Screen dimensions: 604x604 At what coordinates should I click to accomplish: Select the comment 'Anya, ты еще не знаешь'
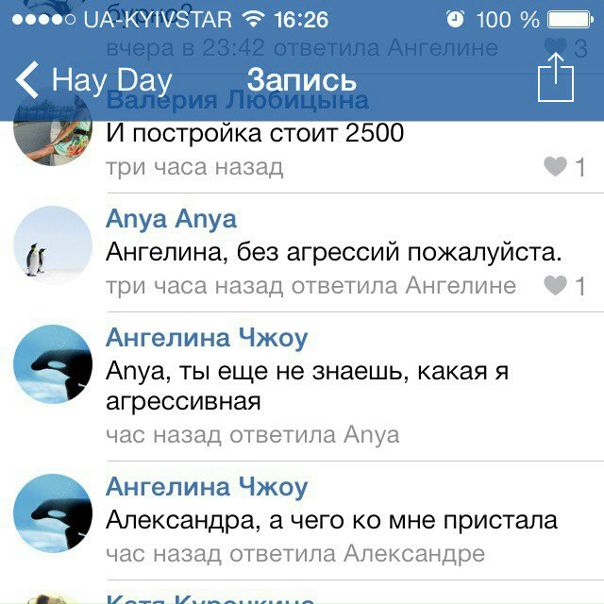pos(308,386)
